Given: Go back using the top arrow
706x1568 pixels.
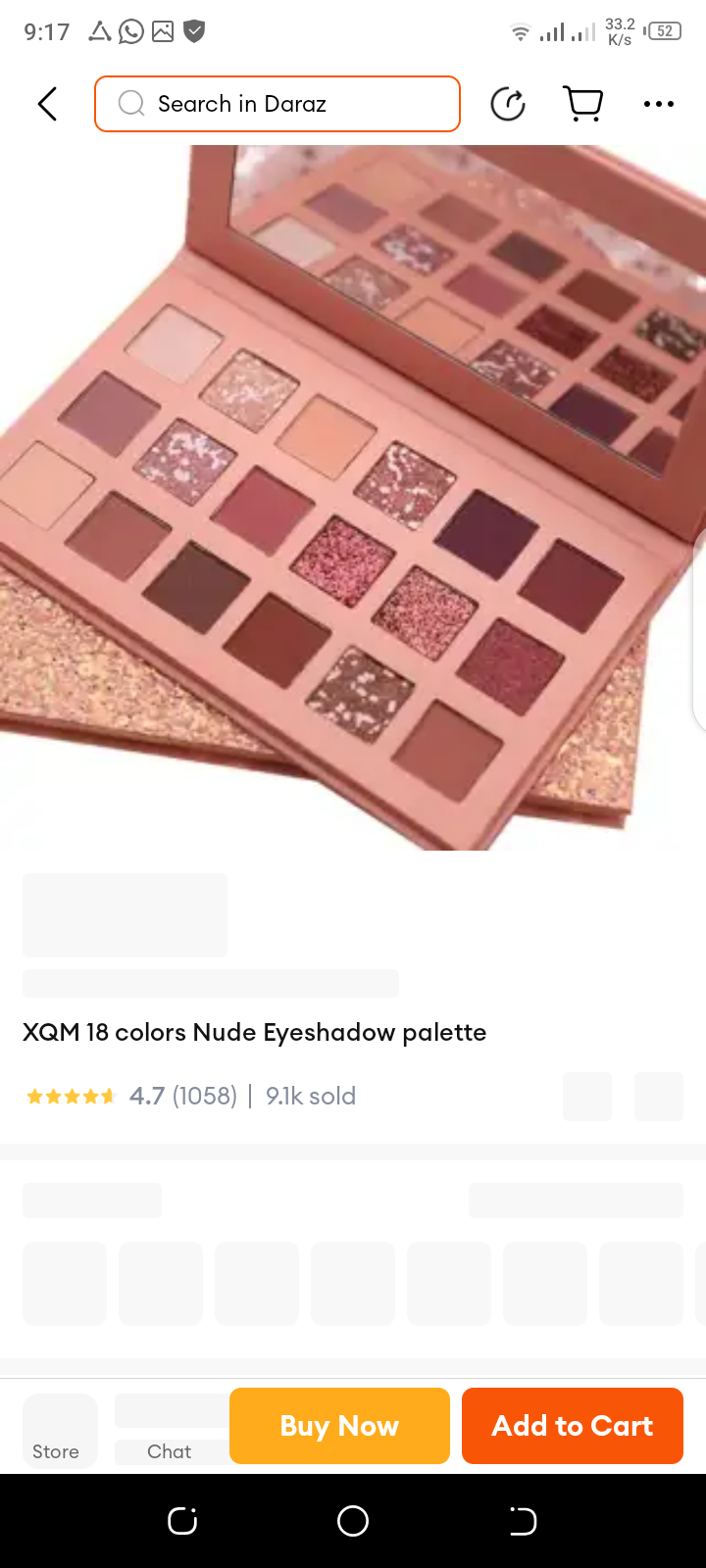Looking at the screenshot, I should point(47,104).
